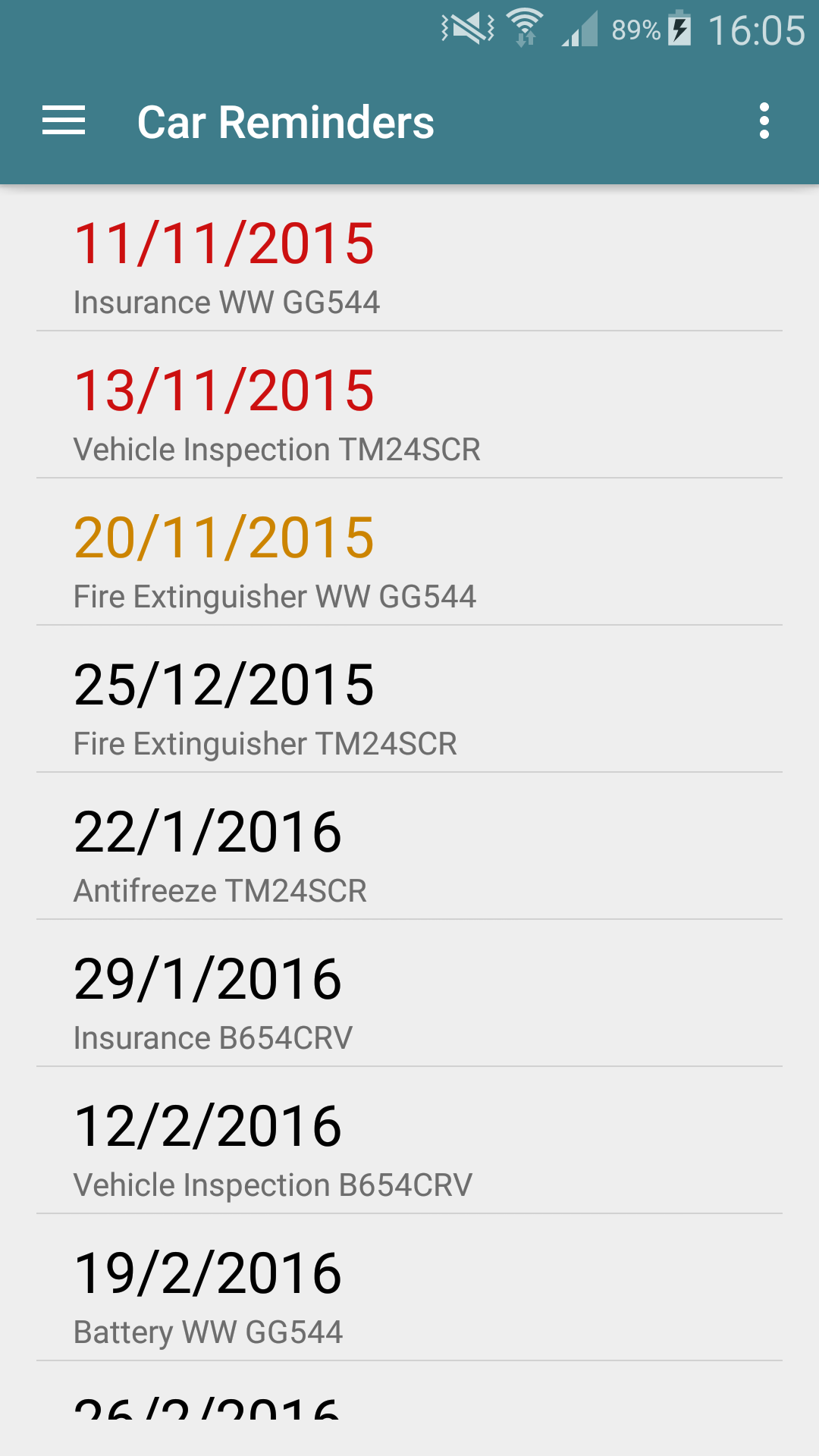View Vehicle Inspection B654CRV reminder
The height and width of the screenshot is (1456, 819).
[409, 1141]
